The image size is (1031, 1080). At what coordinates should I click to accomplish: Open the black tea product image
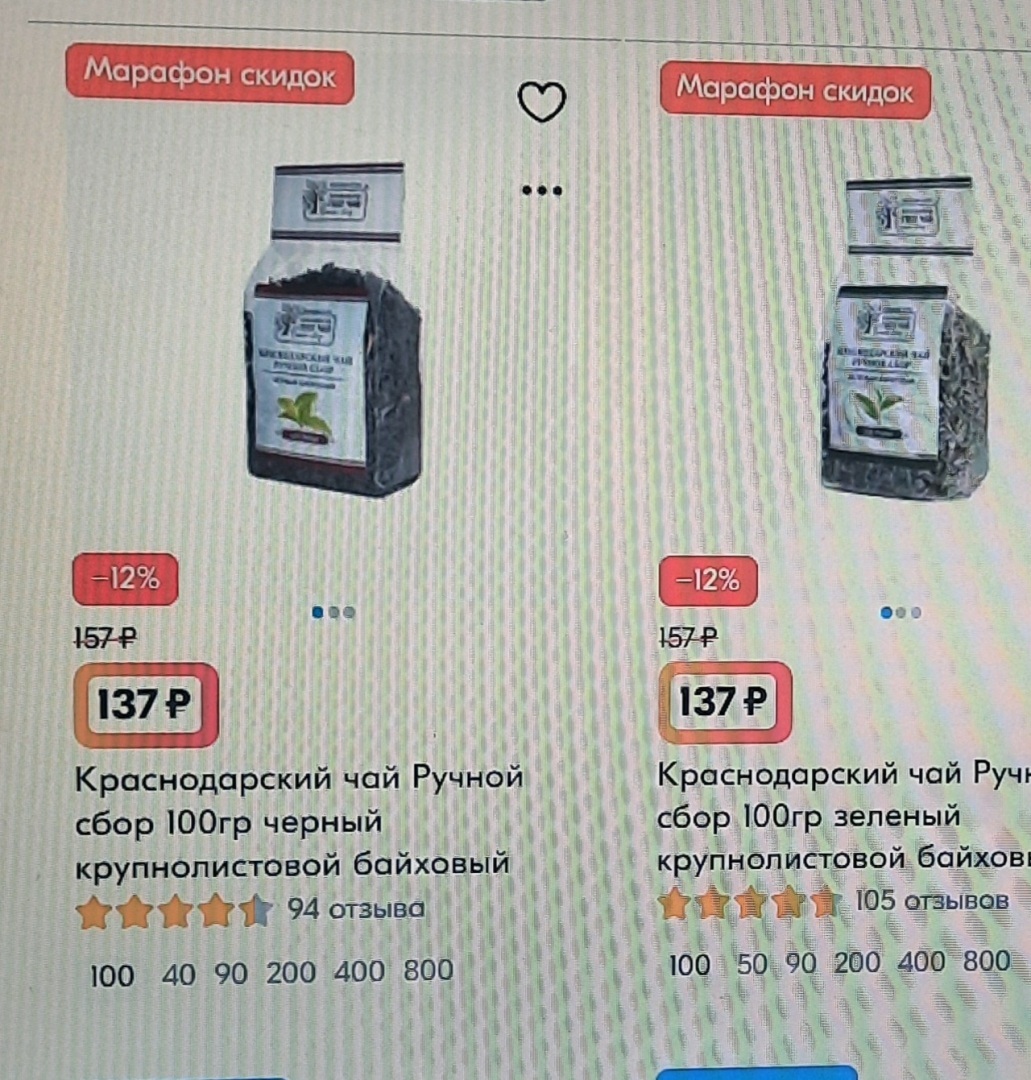click(332, 331)
